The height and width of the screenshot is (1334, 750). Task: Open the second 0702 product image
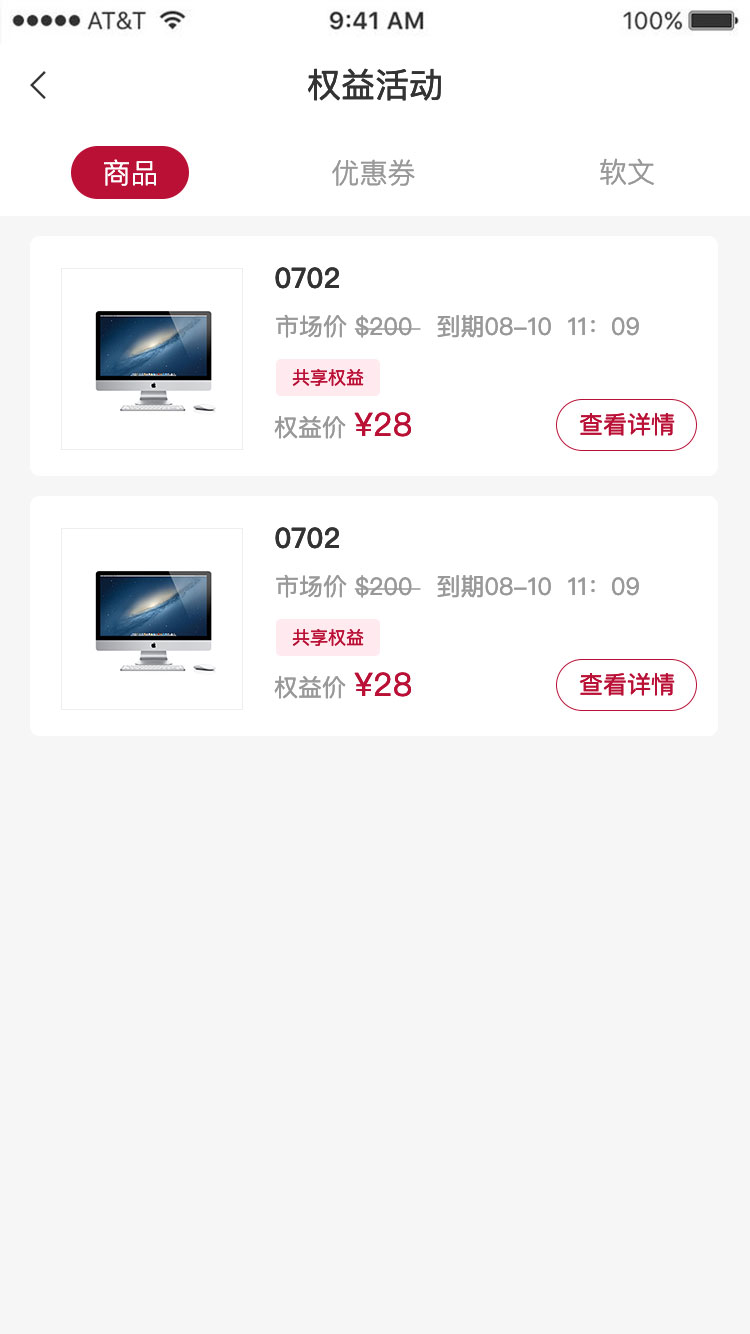[x=152, y=619]
